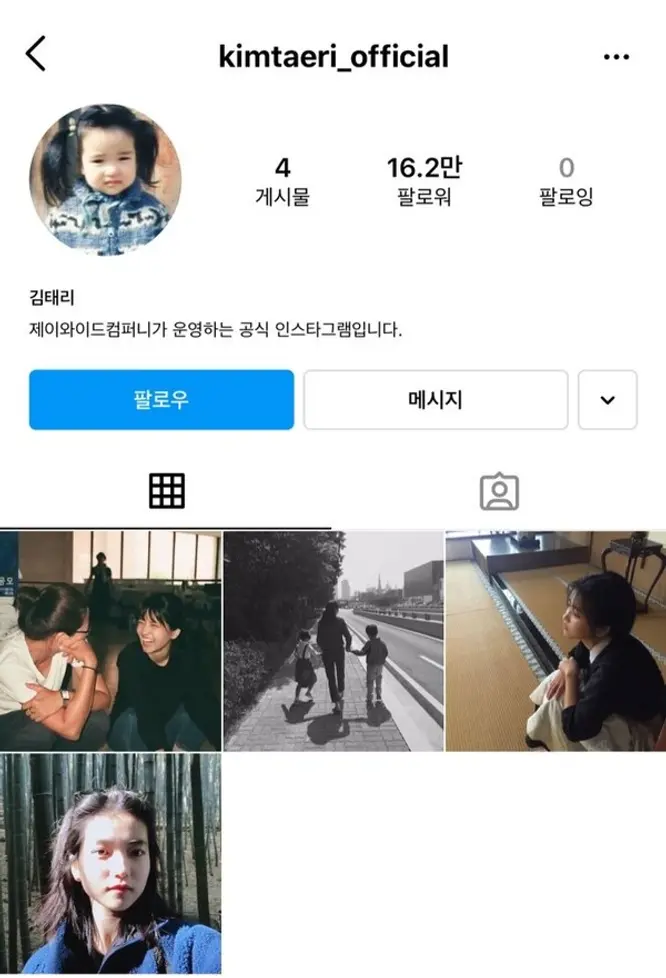This screenshot has width=666, height=978.
Task: Open the three-dot overflow menu
Action: [616, 57]
